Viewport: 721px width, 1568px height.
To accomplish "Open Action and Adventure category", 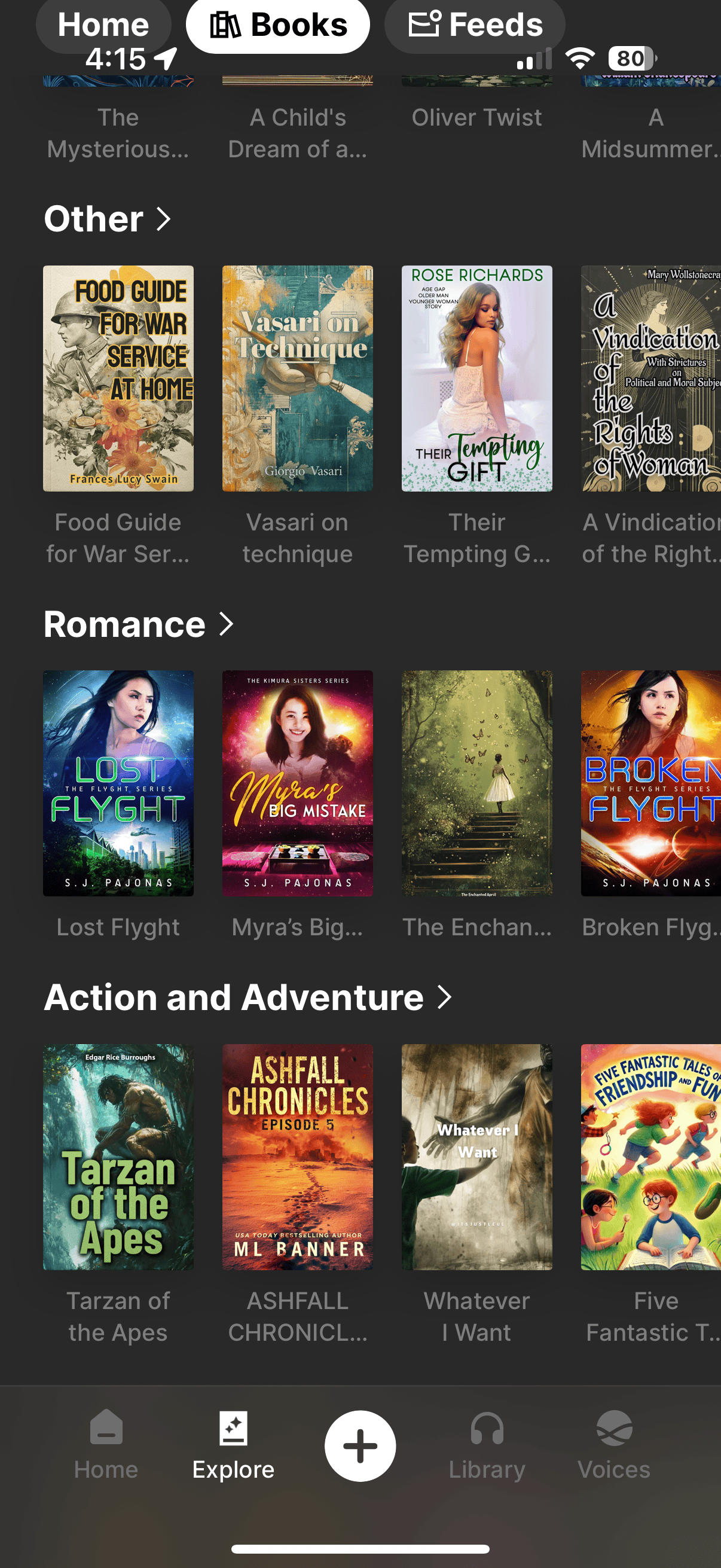I will click(248, 997).
